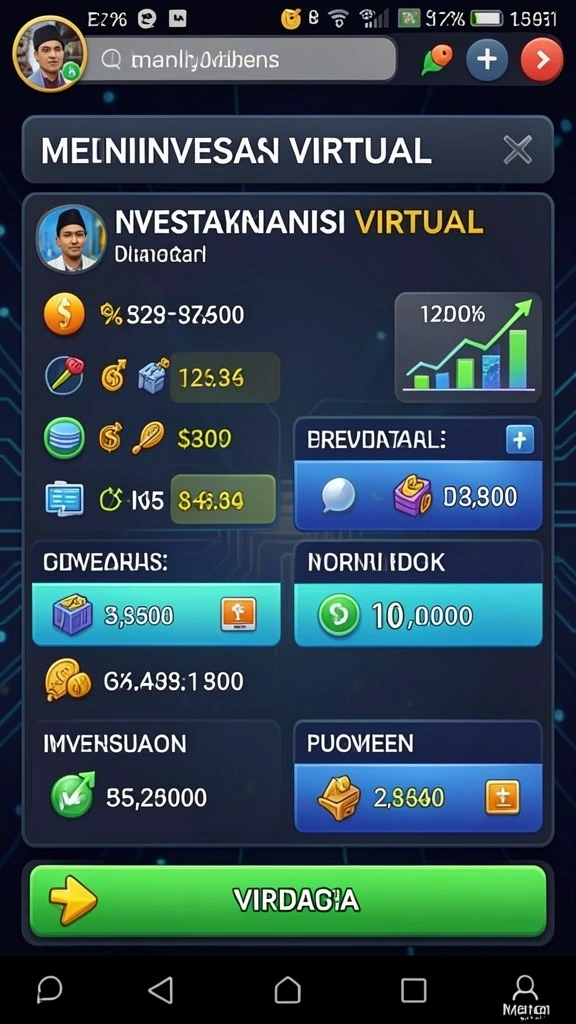Image resolution: width=576 pixels, height=1024 pixels.
Task: Open the profile tab in bottom bar
Action: [525, 993]
